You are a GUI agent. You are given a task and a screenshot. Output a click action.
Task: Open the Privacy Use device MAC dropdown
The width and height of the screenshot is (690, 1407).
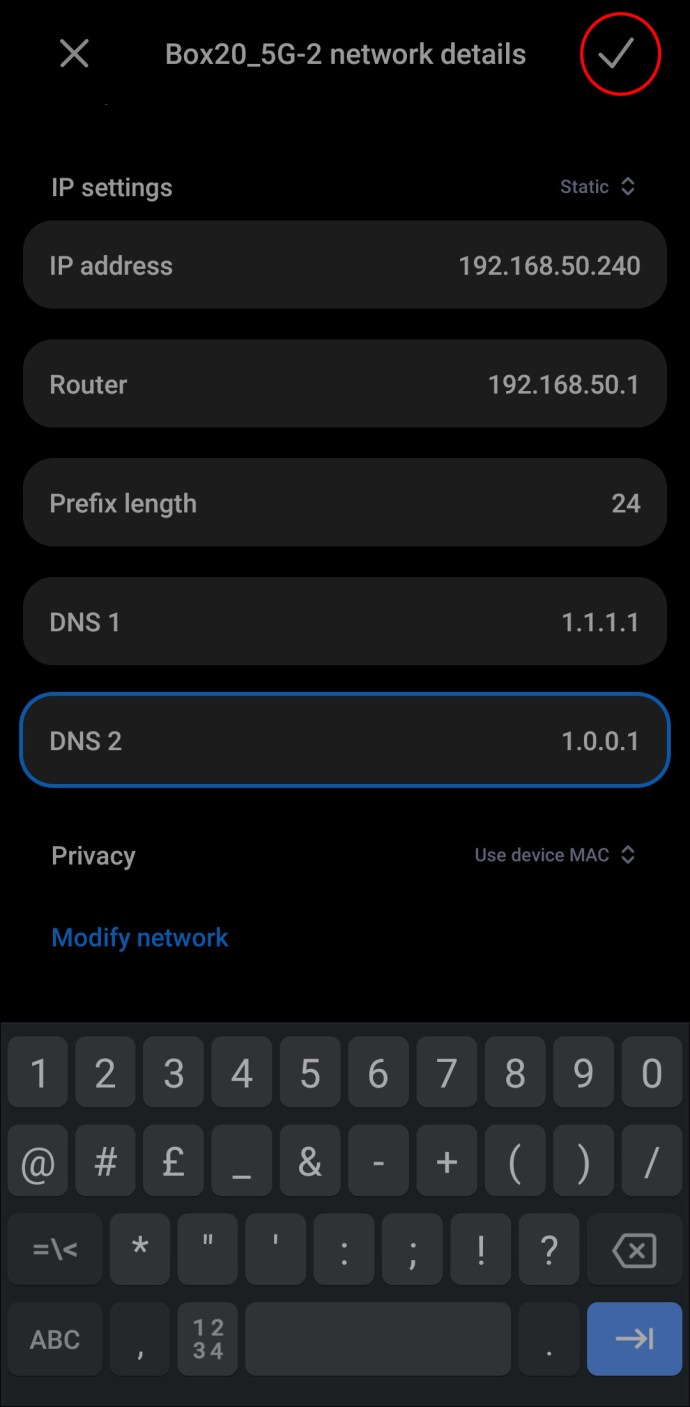click(555, 855)
